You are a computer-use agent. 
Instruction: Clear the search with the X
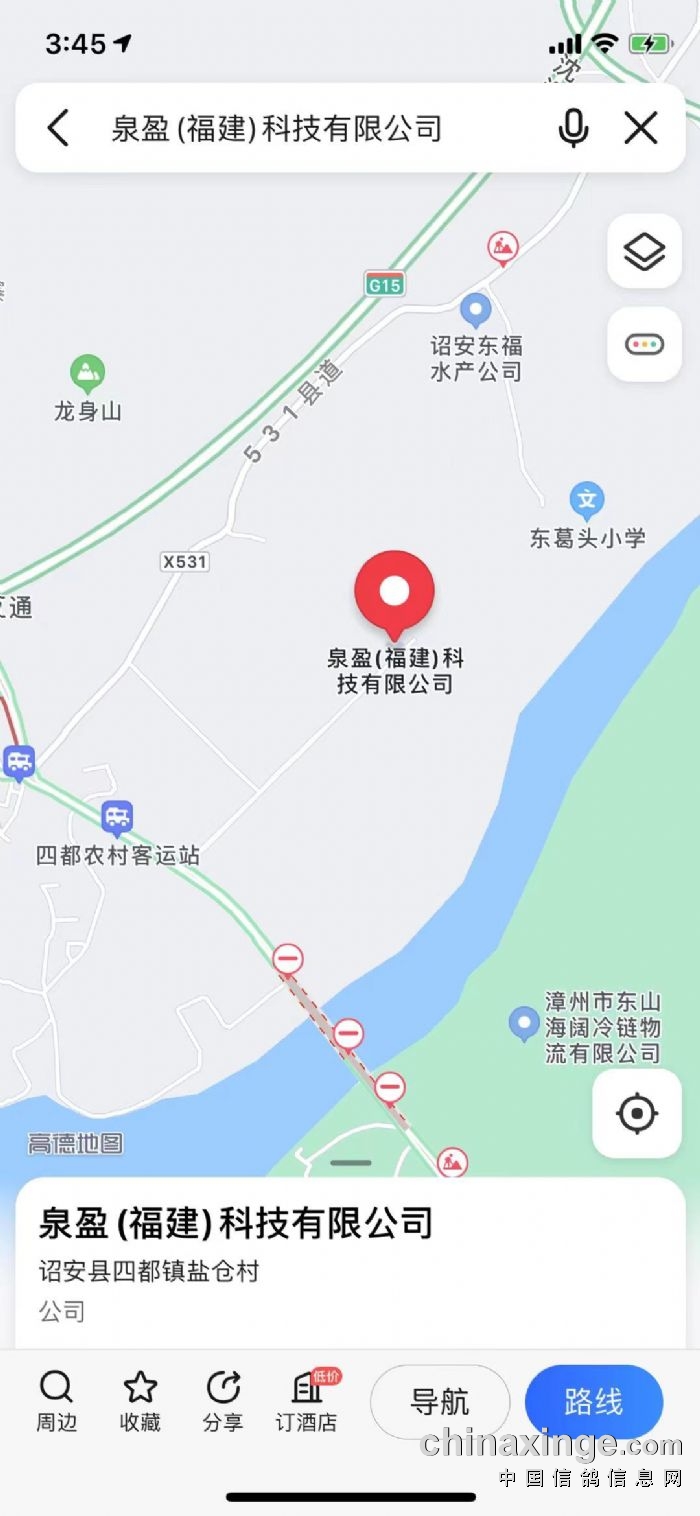coord(640,129)
